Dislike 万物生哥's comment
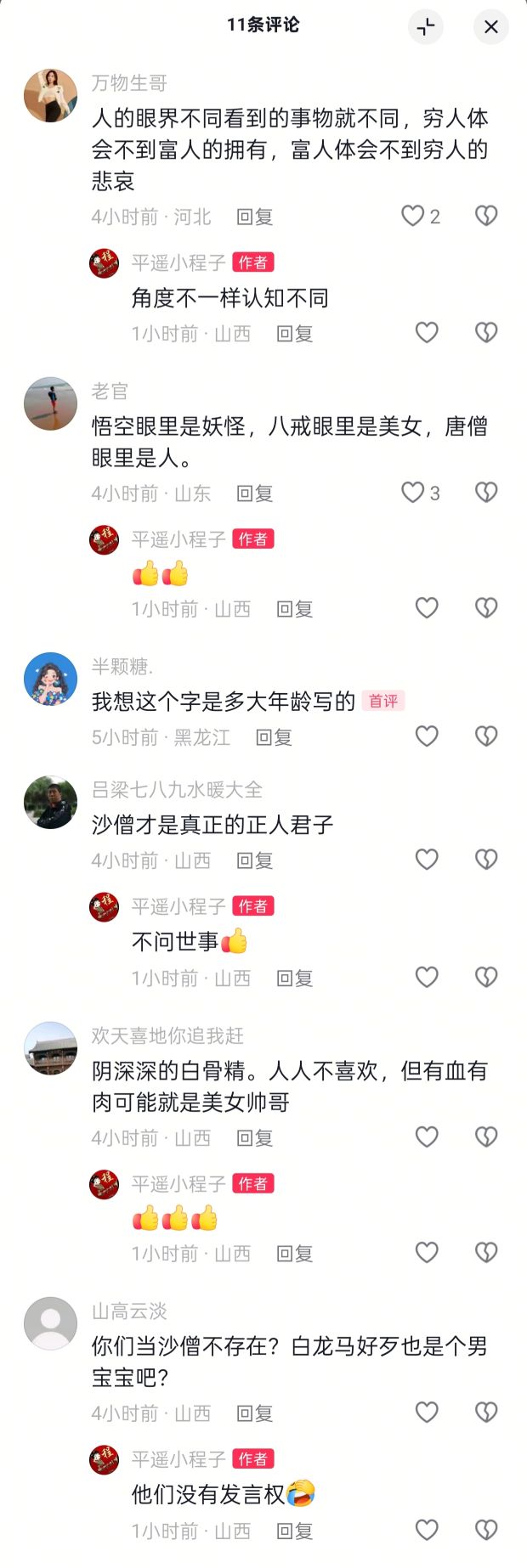 tap(485, 216)
